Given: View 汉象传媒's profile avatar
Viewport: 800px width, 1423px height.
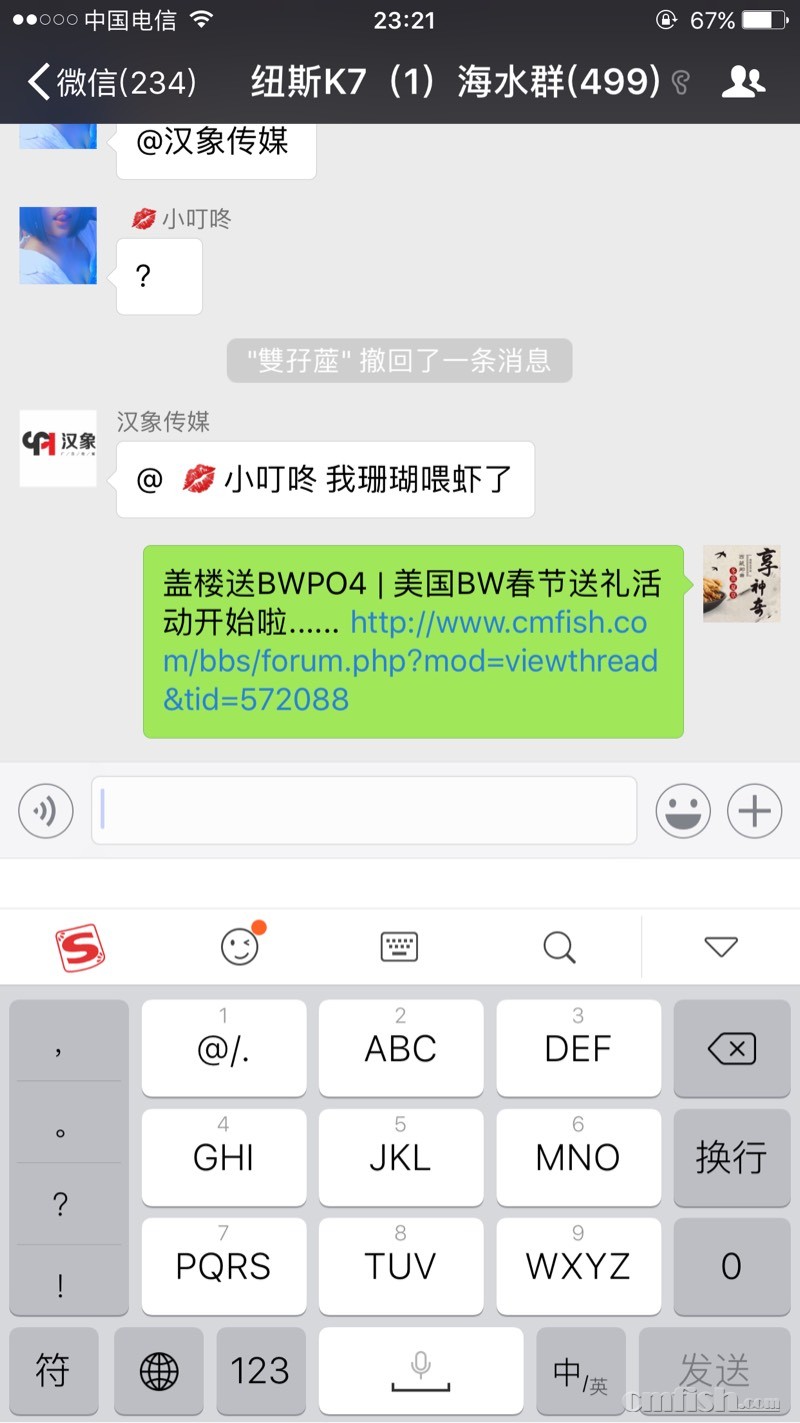Looking at the screenshot, I should click(x=58, y=448).
